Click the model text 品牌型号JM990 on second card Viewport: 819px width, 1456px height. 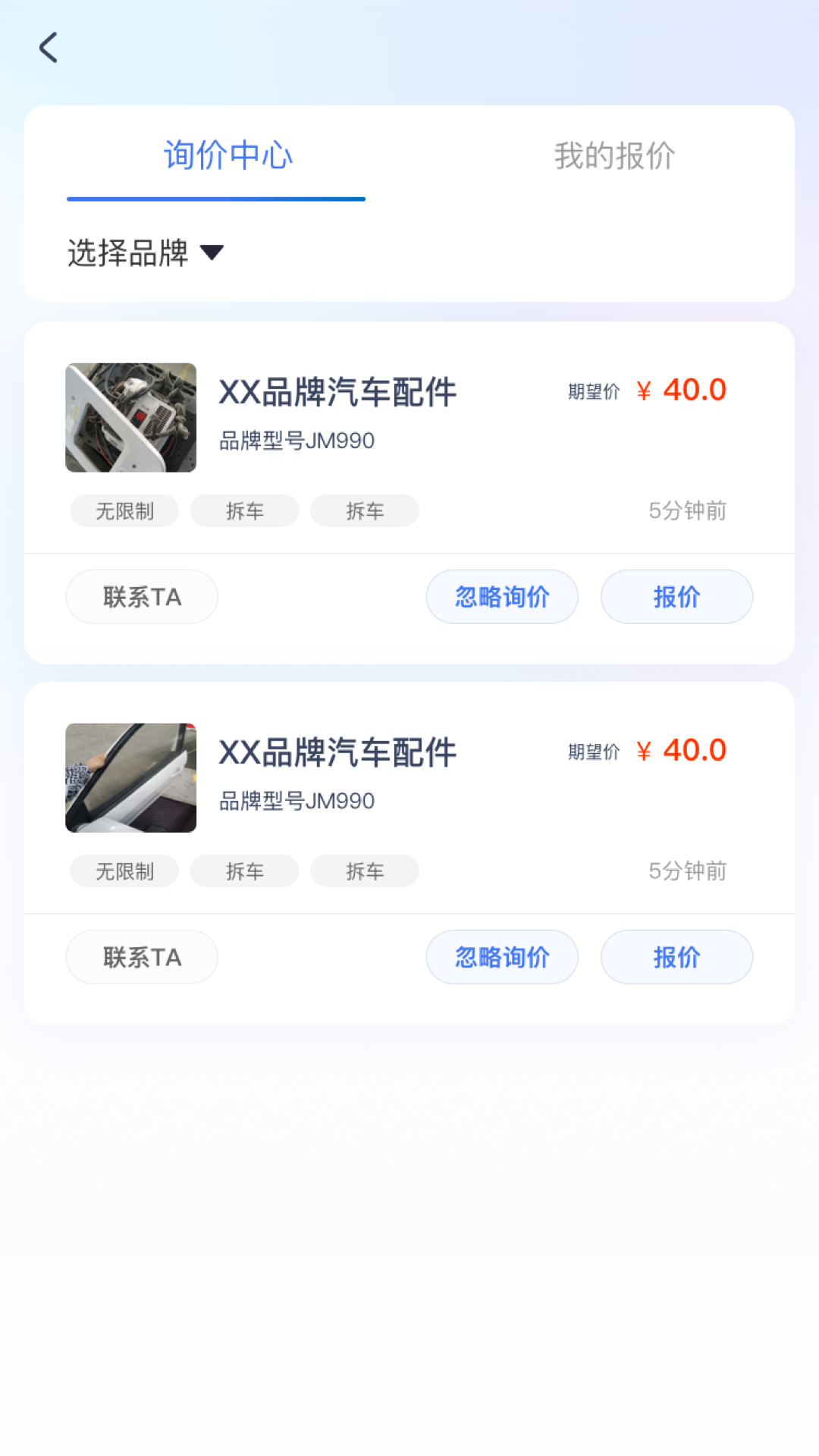pyautogui.click(x=294, y=800)
